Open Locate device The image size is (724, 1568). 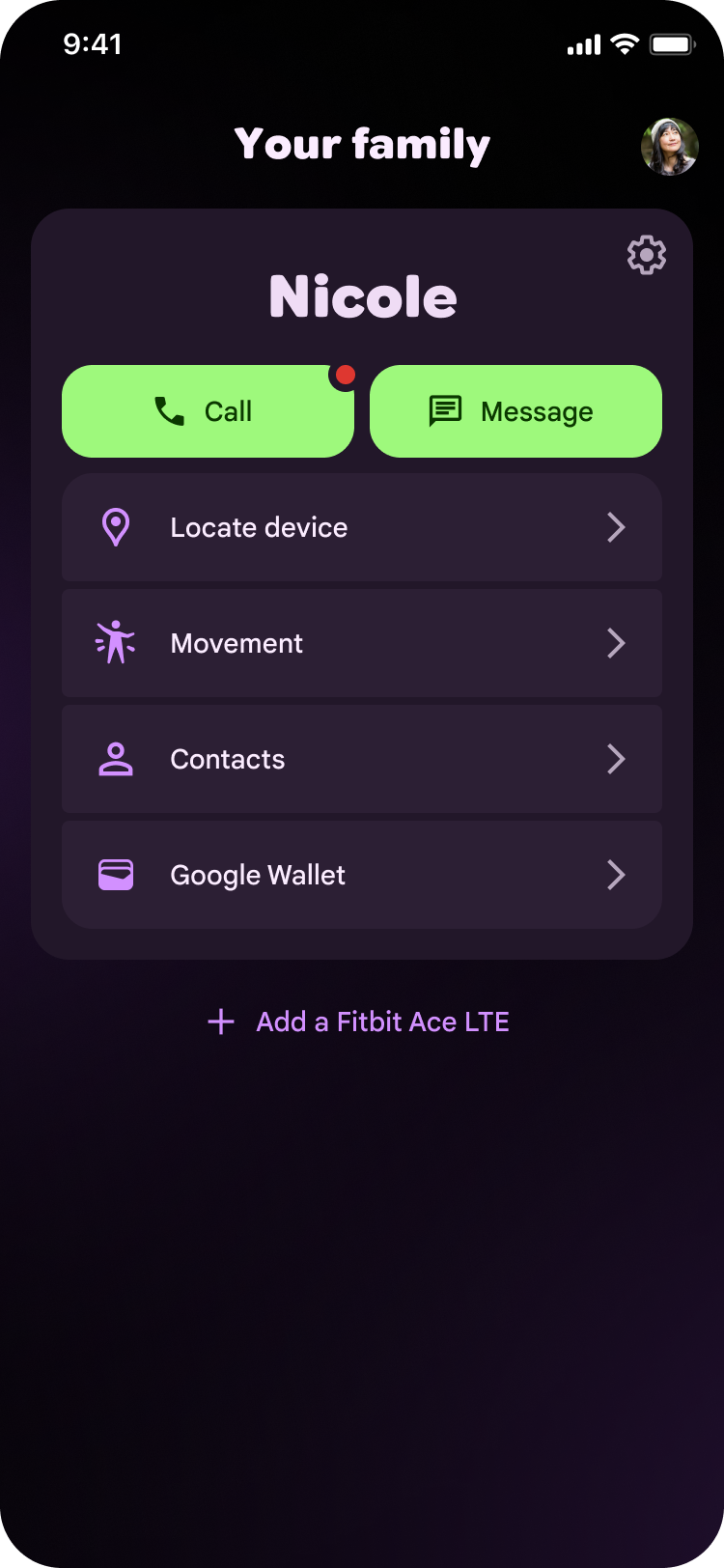pyautogui.click(x=361, y=527)
